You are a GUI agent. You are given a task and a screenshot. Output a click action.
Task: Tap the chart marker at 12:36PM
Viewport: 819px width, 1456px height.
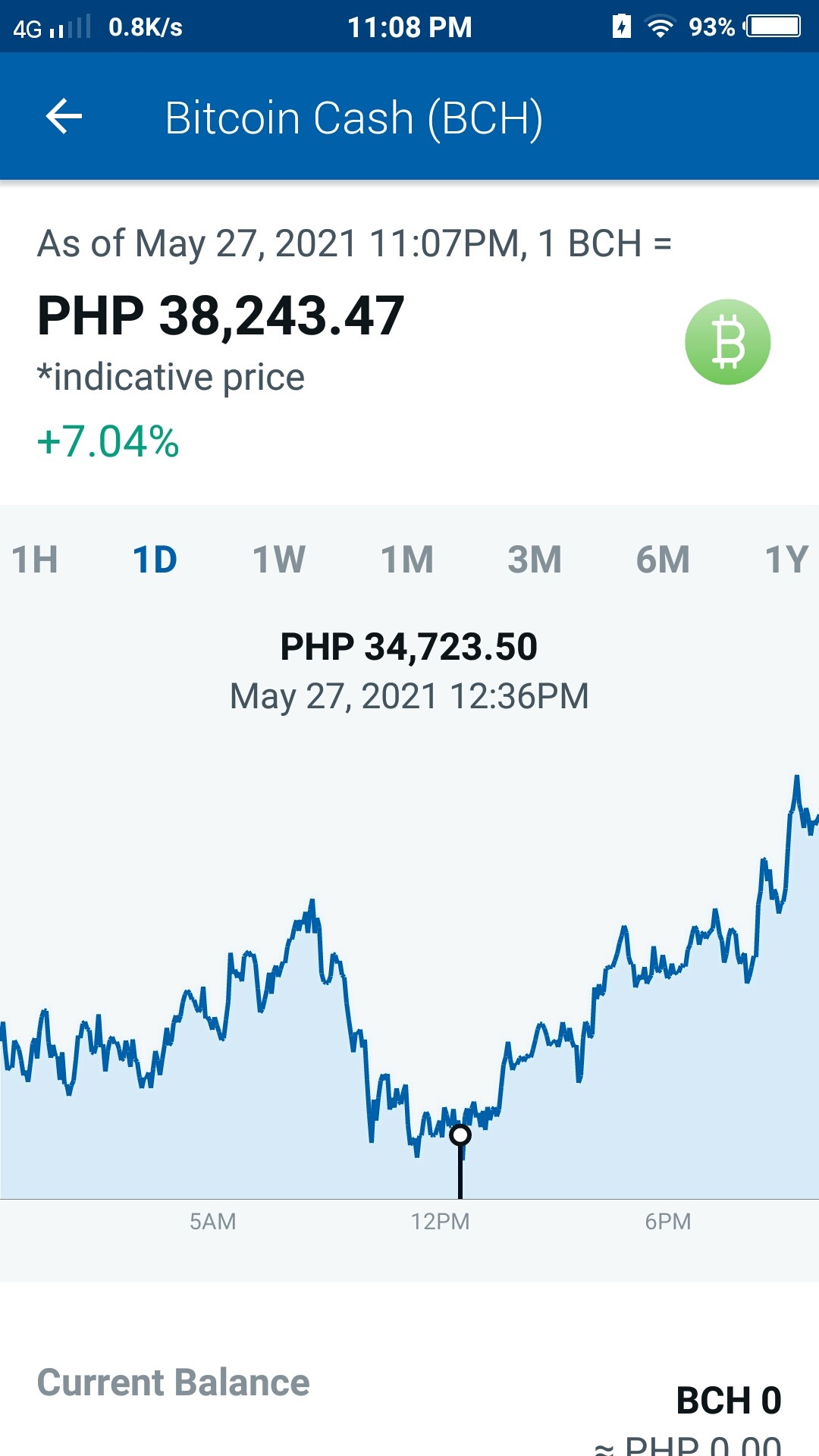click(x=460, y=1135)
